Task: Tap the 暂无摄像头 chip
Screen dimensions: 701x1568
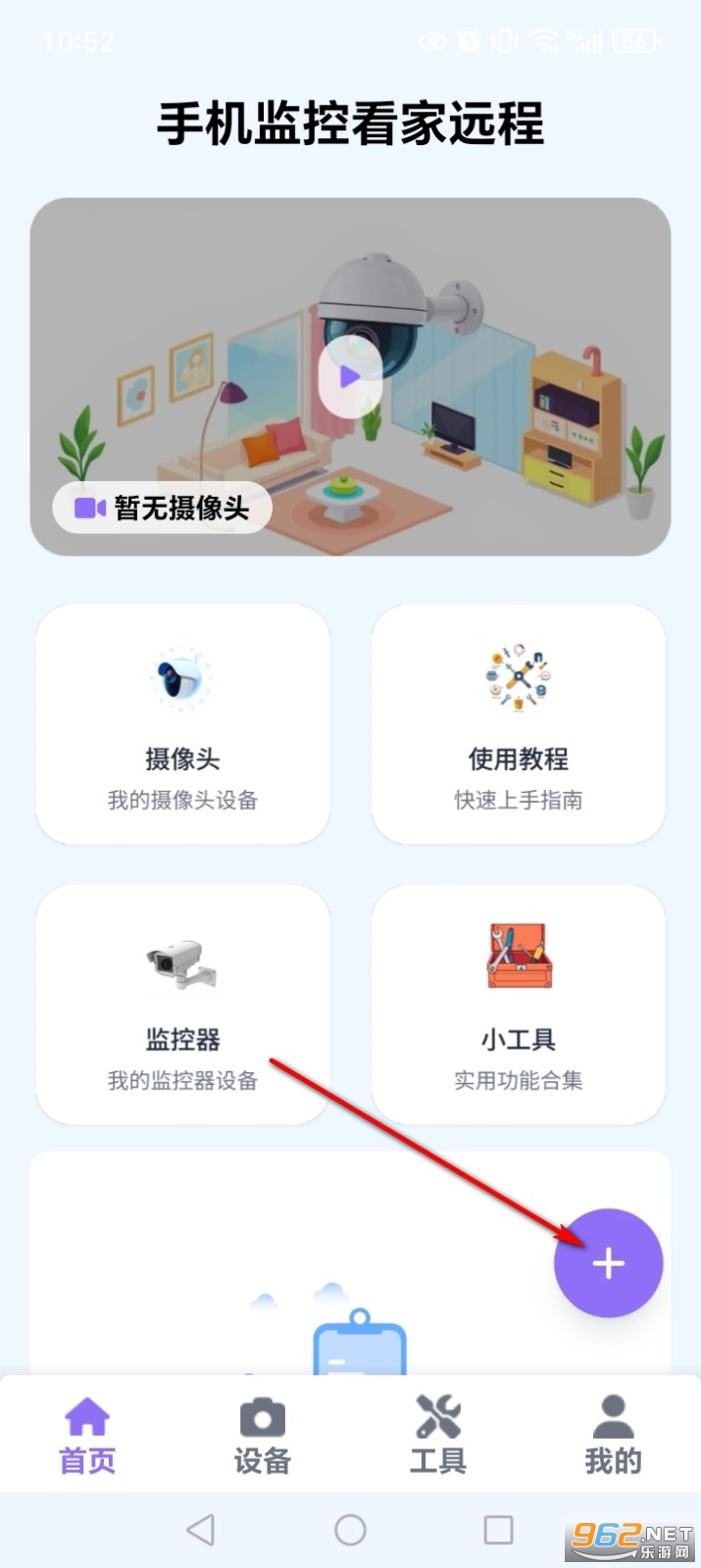Action: tap(162, 508)
